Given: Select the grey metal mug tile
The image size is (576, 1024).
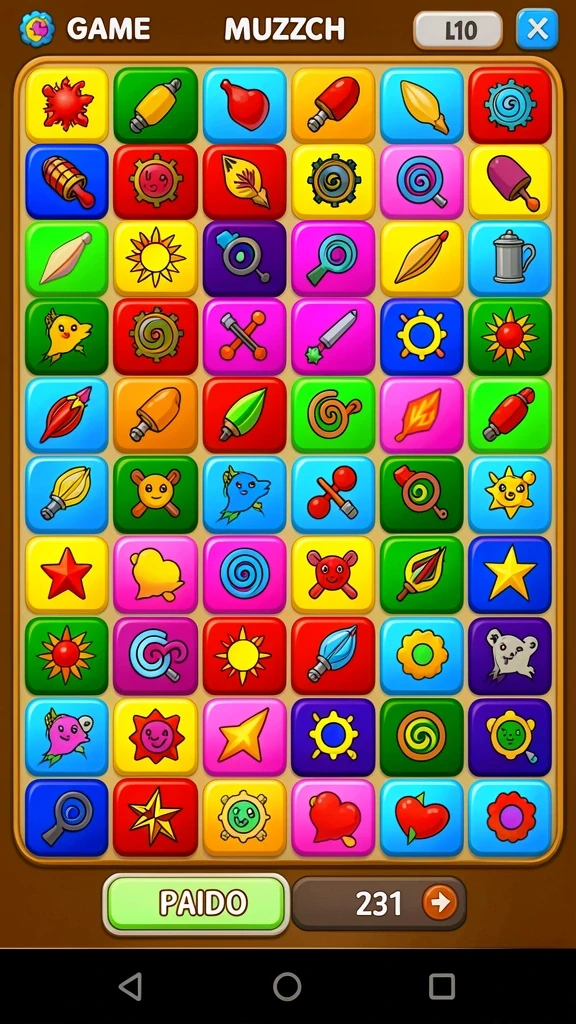Looking at the screenshot, I should 510,259.
